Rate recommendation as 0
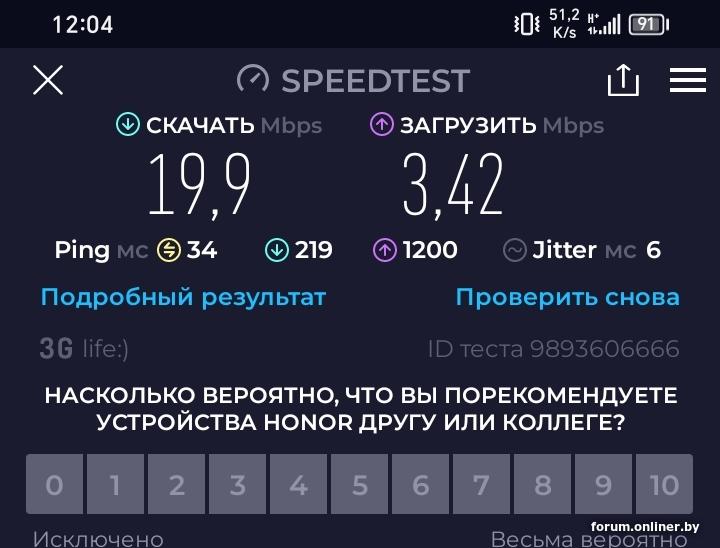This screenshot has height=548, width=720. pos(54,485)
